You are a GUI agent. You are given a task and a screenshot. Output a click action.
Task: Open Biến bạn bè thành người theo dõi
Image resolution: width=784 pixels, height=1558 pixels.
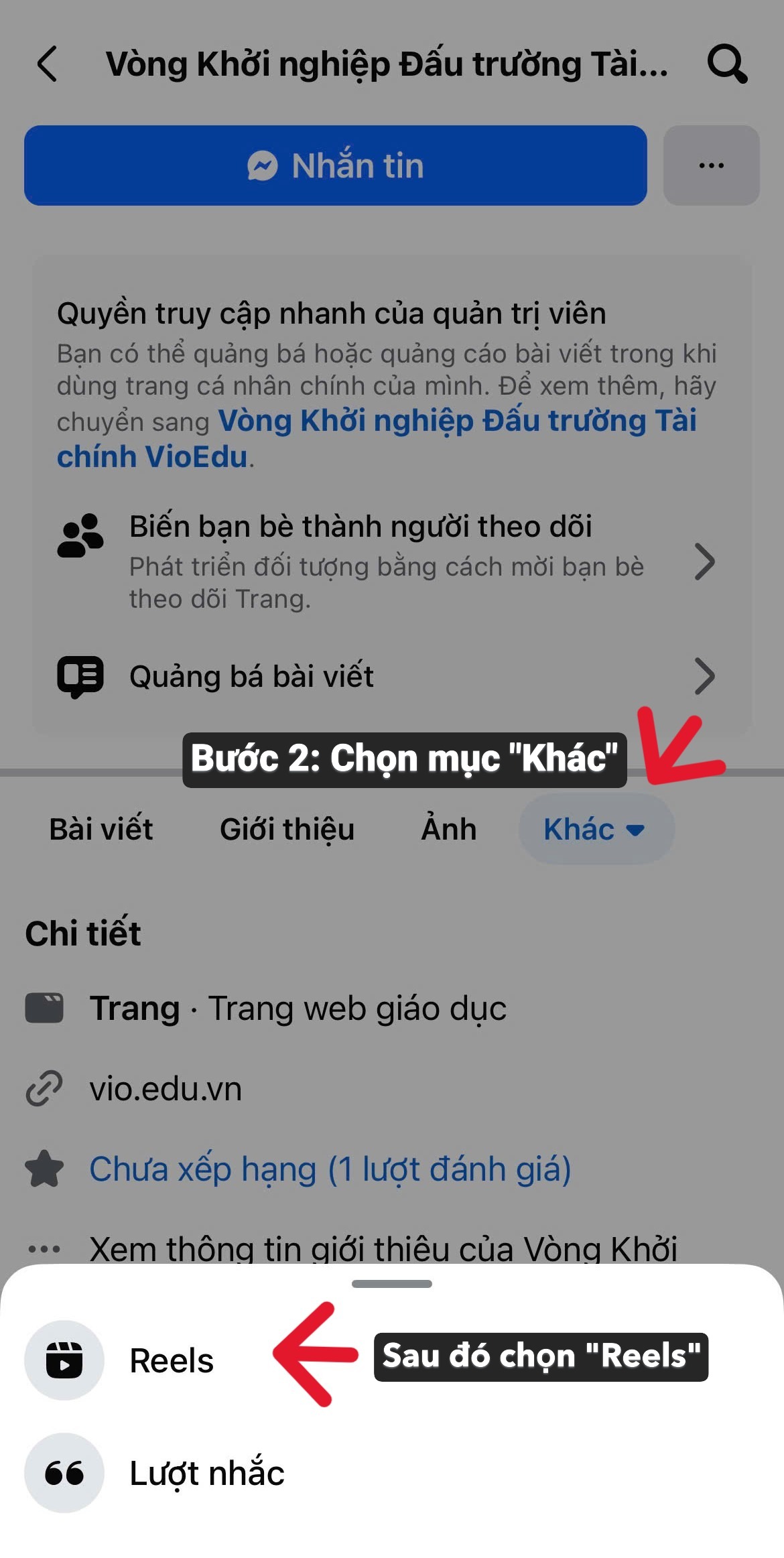385,561
